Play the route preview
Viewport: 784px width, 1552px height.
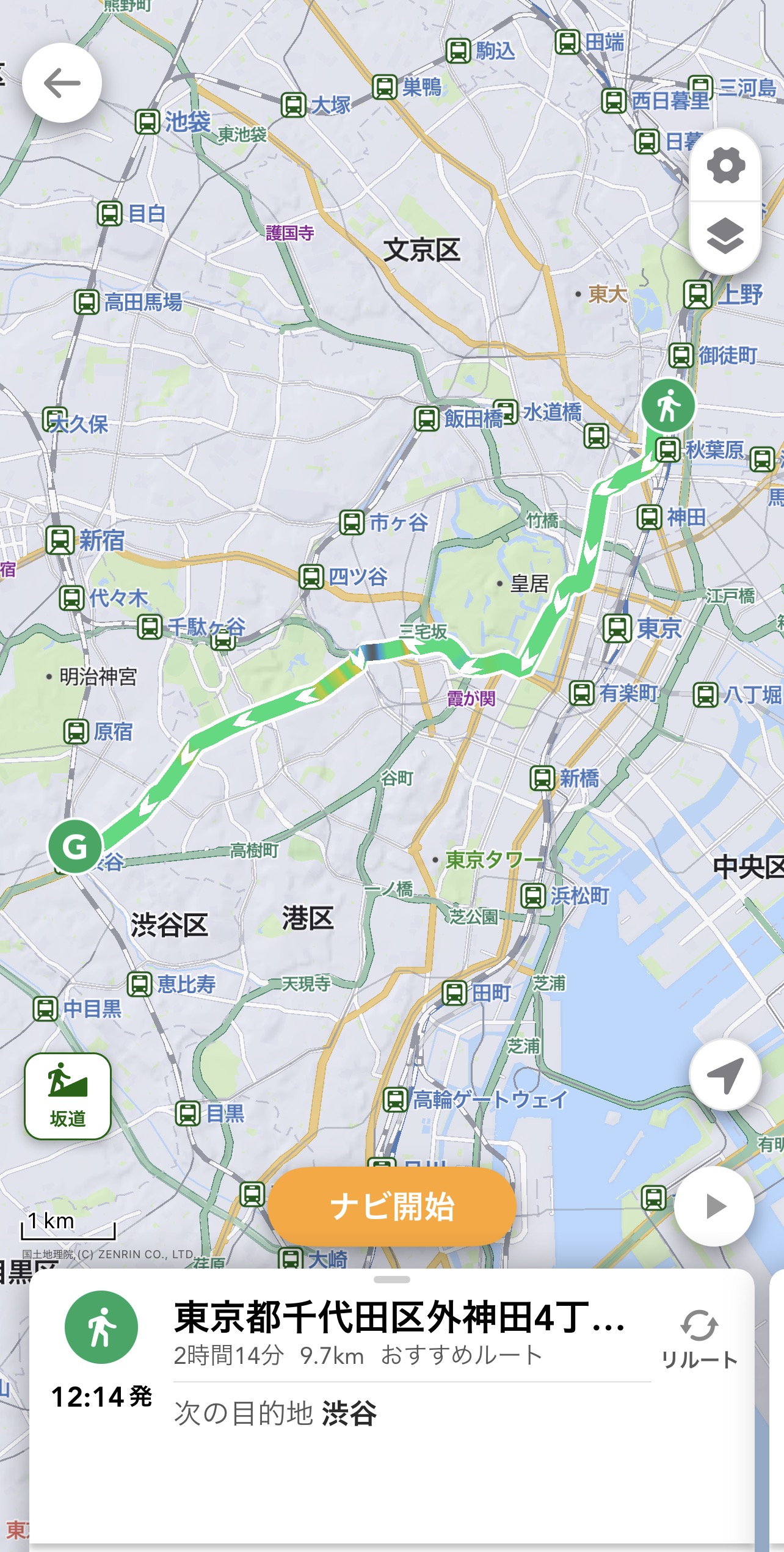tap(714, 1206)
